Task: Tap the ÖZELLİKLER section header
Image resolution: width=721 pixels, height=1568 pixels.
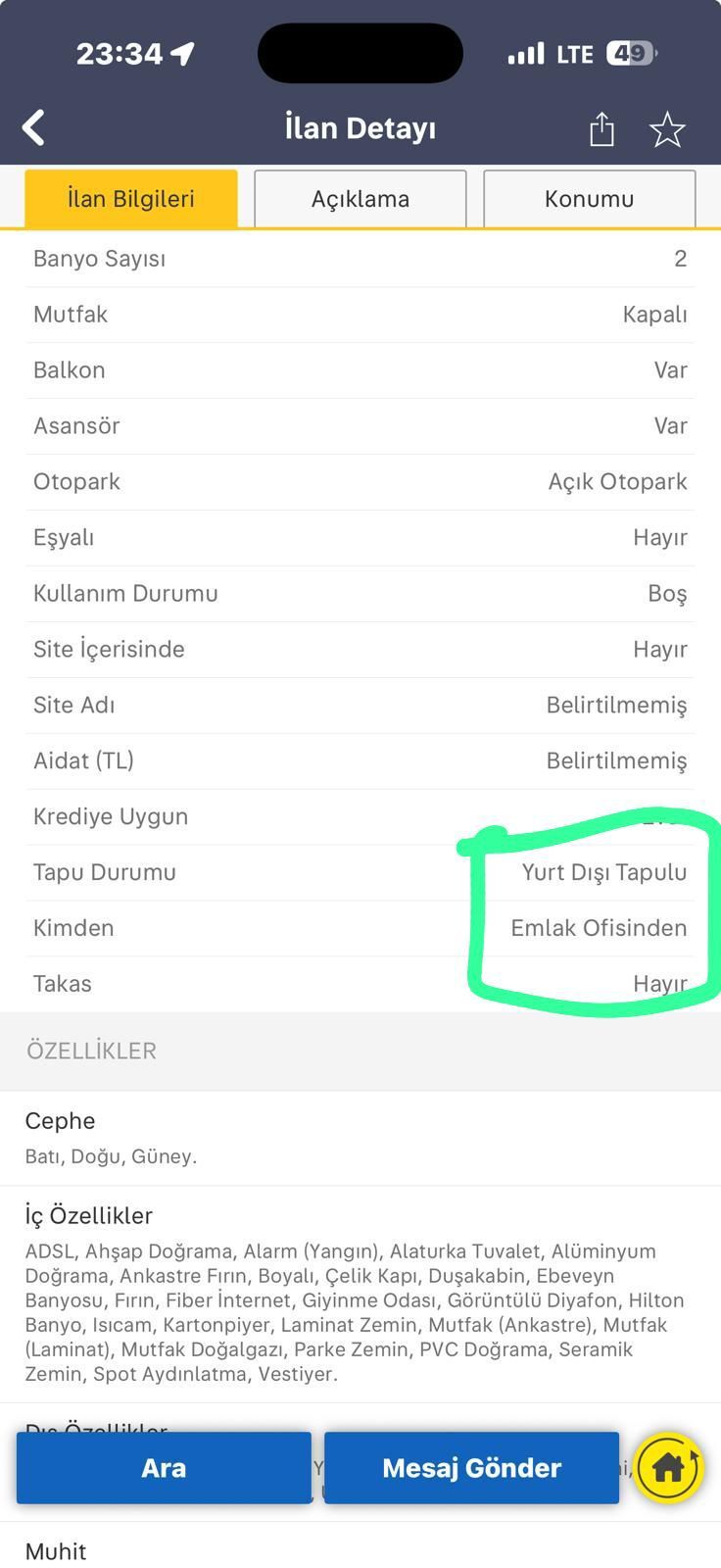Action: pyautogui.click(x=91, y=1051)
